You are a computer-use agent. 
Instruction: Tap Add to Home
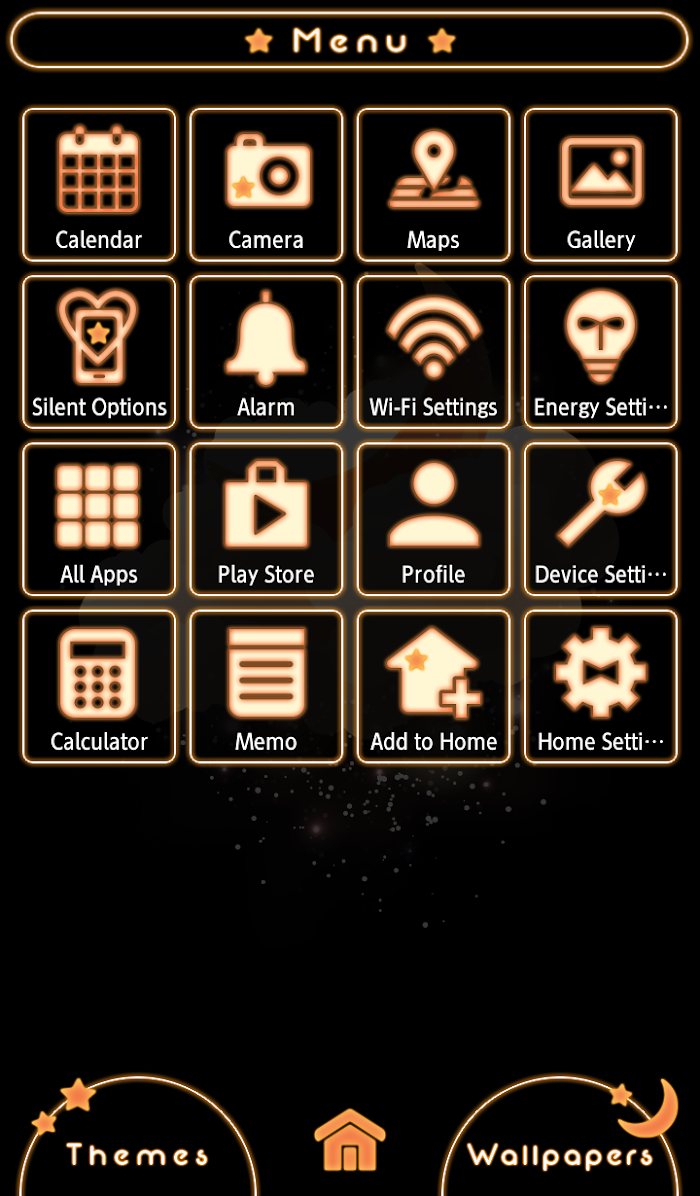434,686
